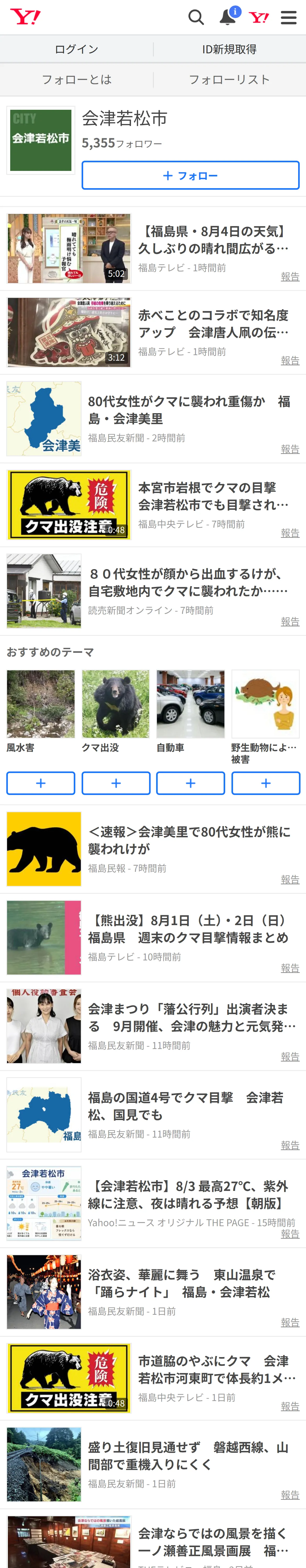Image resolution: width=306 pixels, height=1568 pixels.
Task: Follow the 風水害 theme with plus
Action: point(41,783)
